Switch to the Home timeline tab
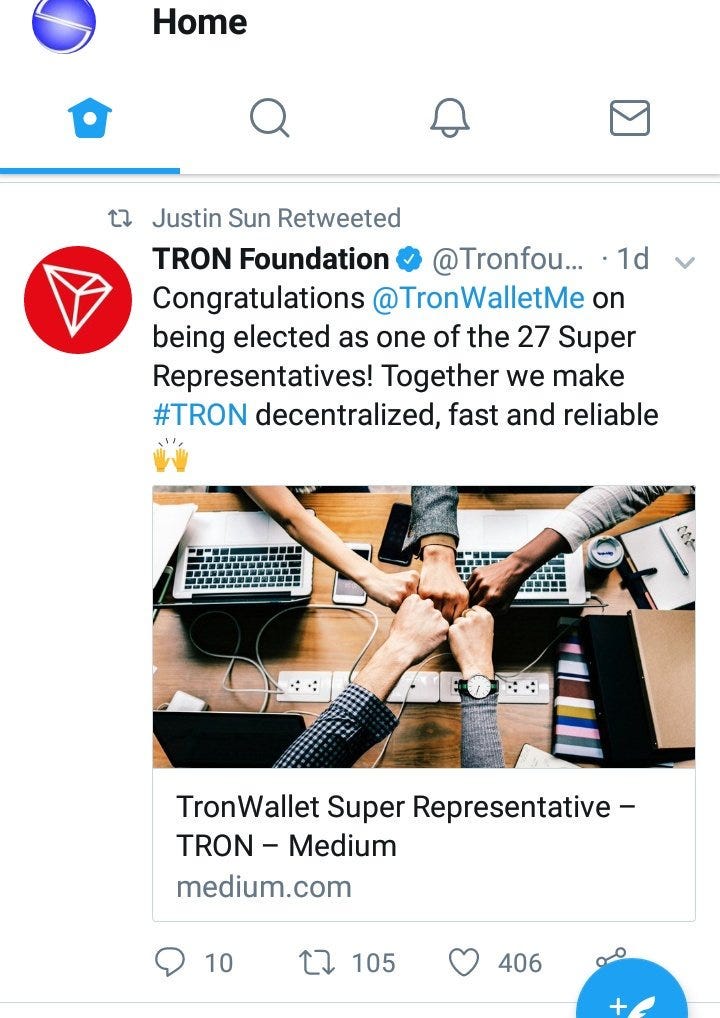 coord(89,120)
